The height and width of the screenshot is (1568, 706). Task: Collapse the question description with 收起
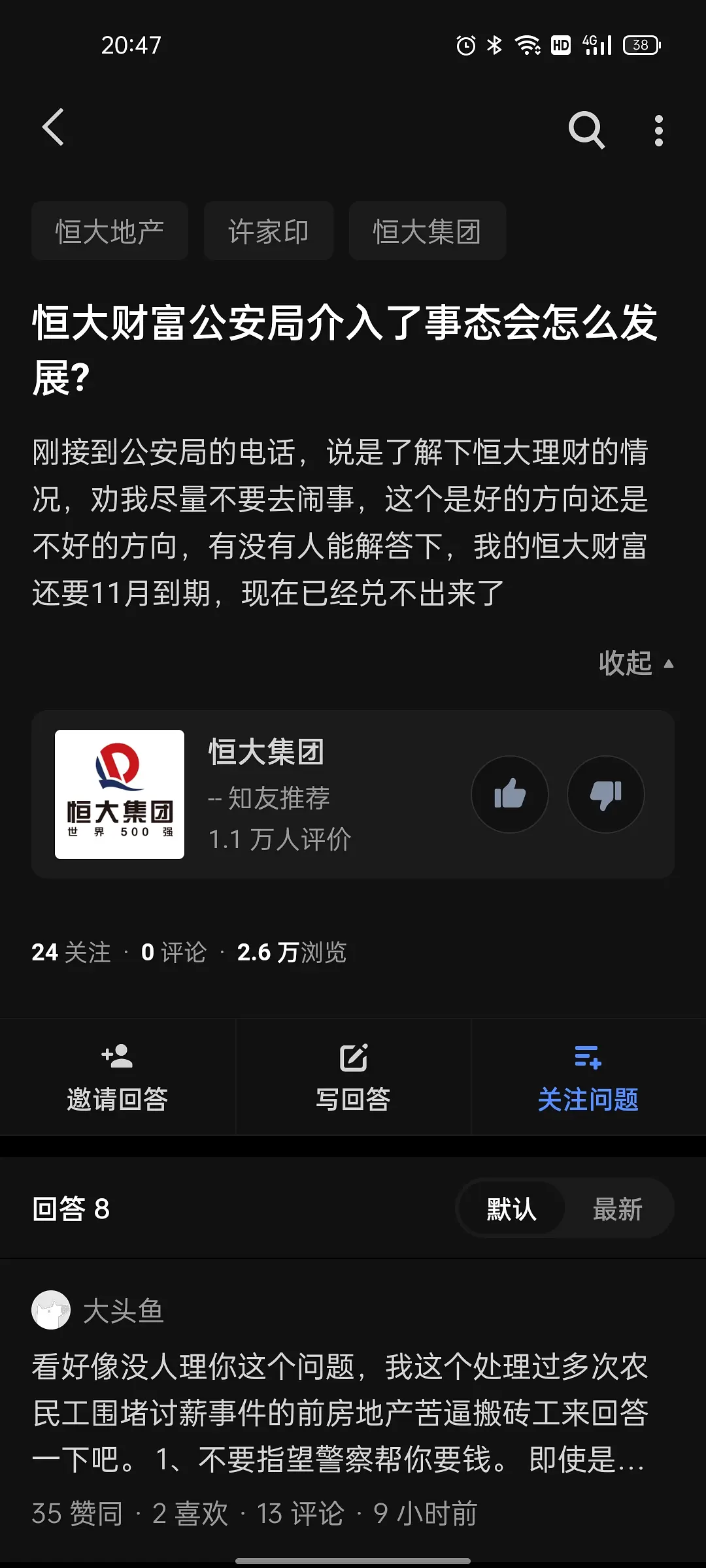tap(635, 663)
